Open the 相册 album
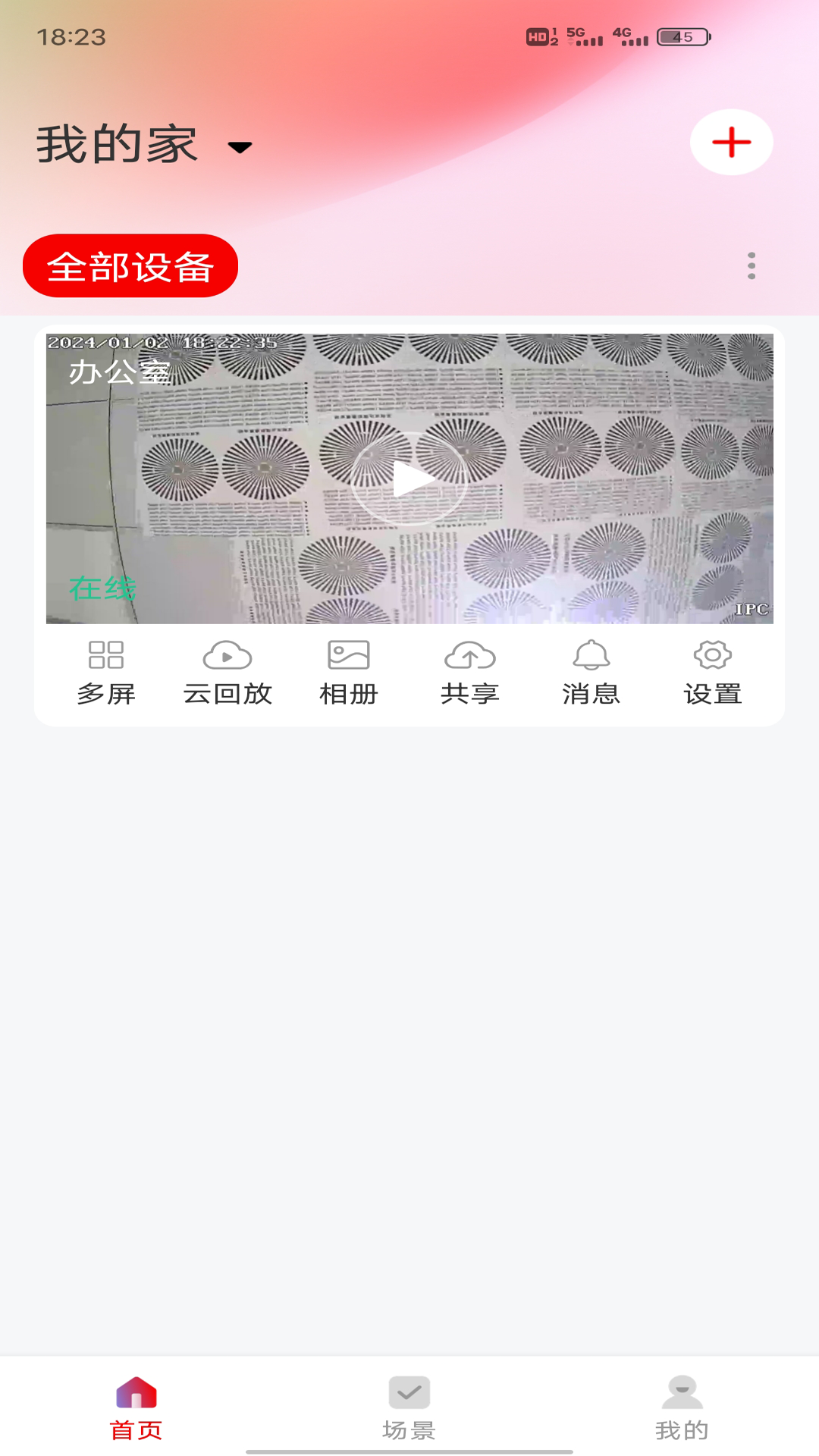Screen dimensions: 819x1456 click(349, 673)
